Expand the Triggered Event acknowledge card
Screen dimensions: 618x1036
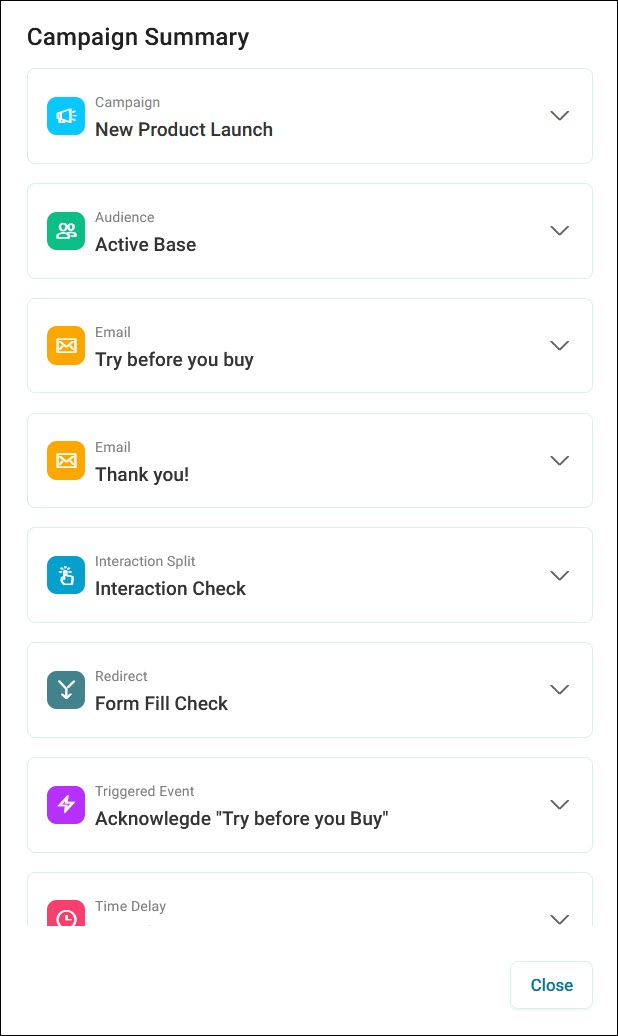559,805
